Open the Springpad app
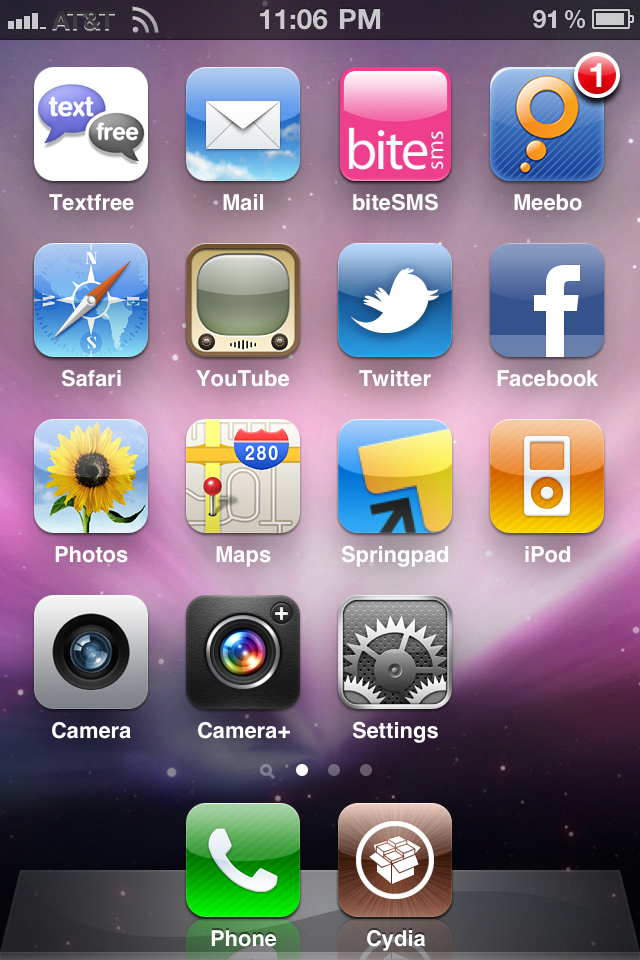This screenshot has height=960, width=640. (x=395, y=476)
